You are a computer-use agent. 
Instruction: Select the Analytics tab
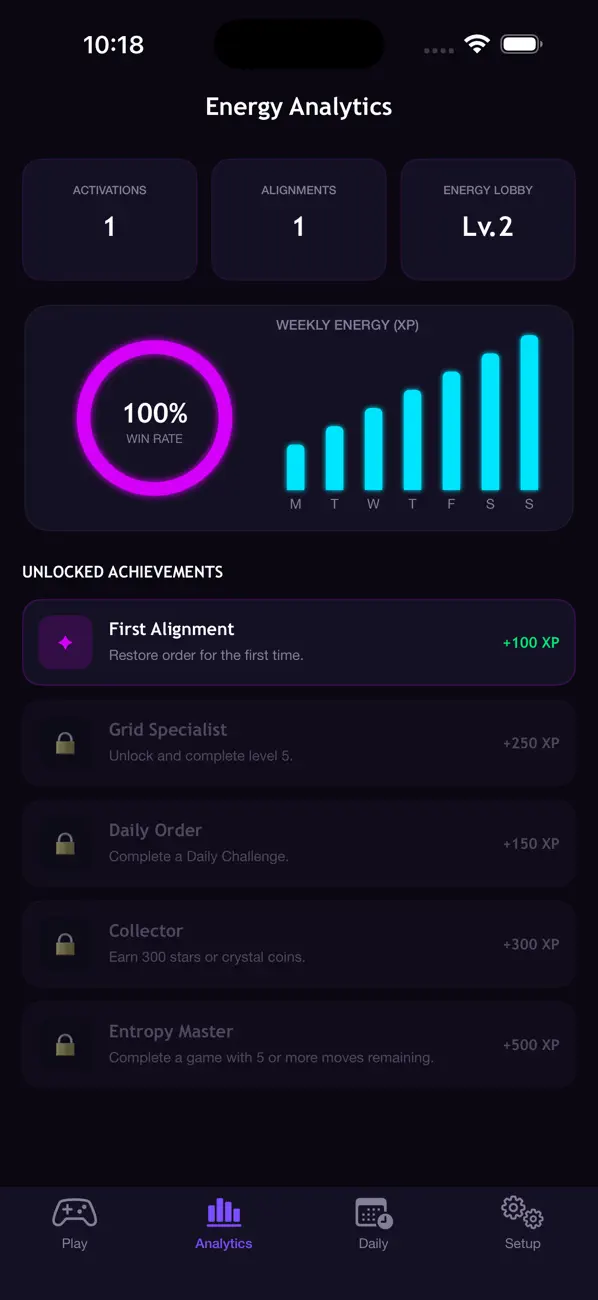click(224, 1224)
